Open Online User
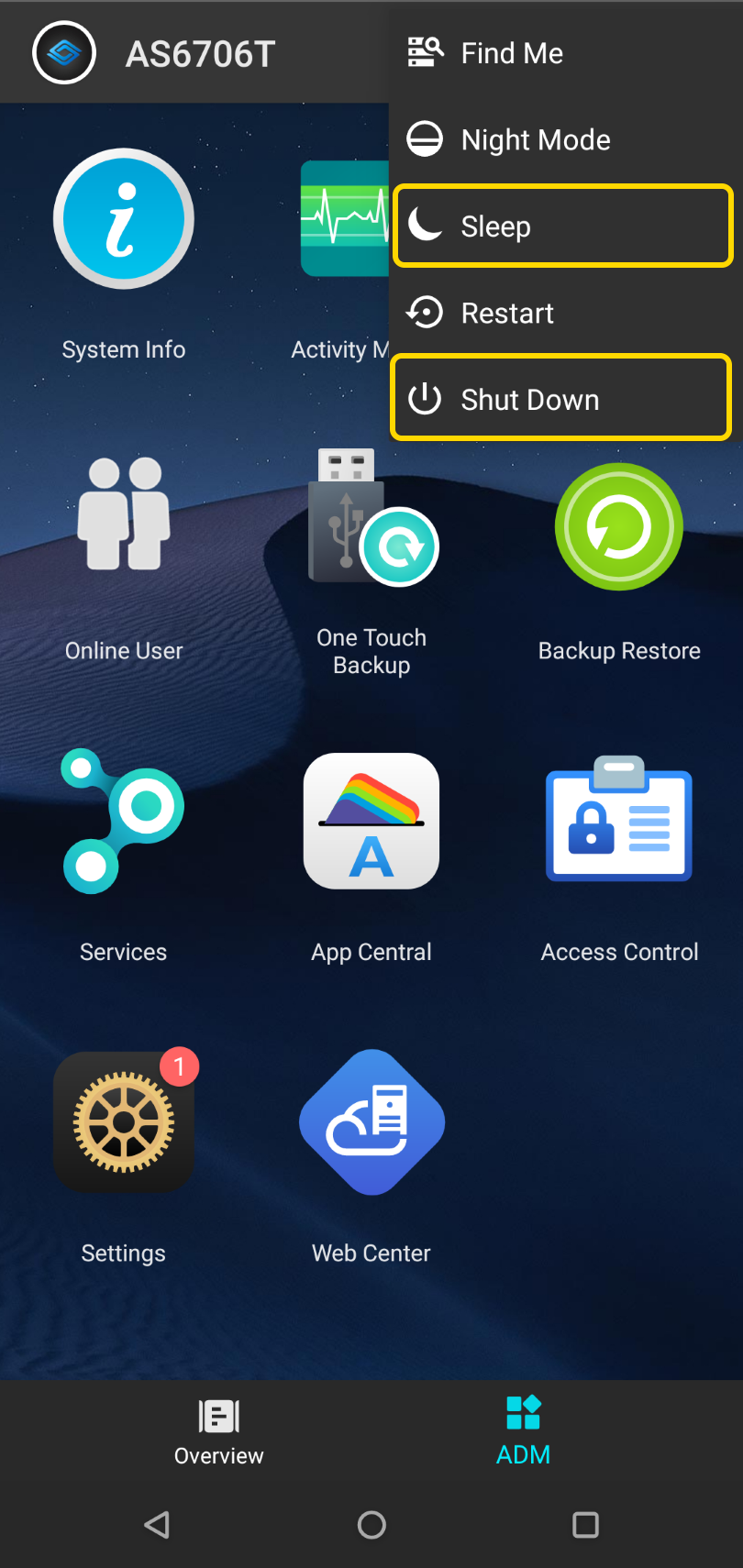This screenshot has height=1568, width=743. 124,515
